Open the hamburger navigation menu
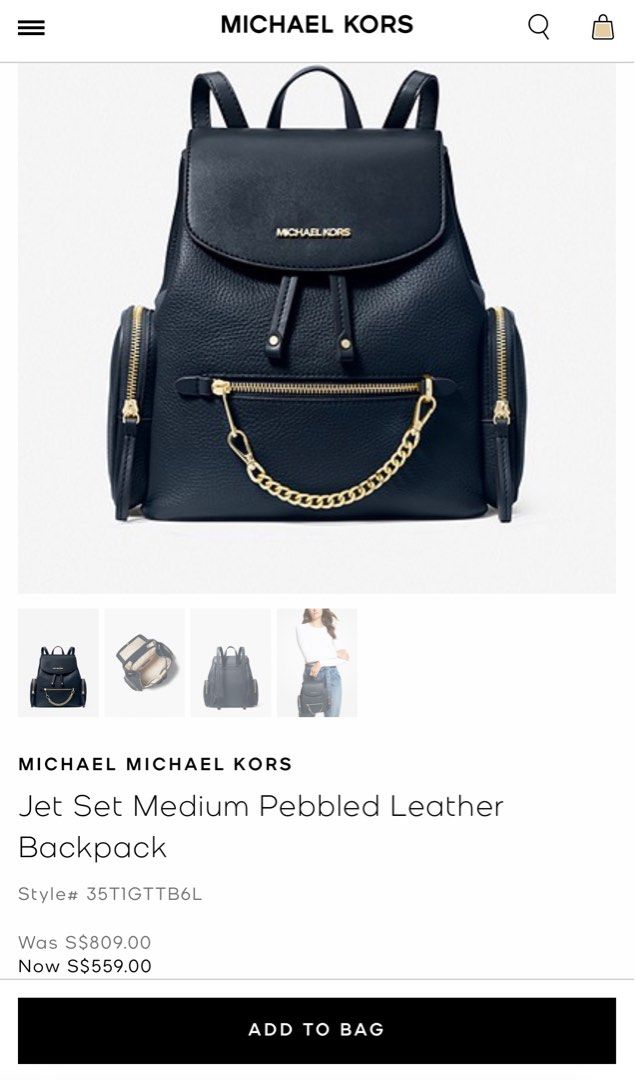Viewport: 635px width, 1080px height. (x=31, y=28)
